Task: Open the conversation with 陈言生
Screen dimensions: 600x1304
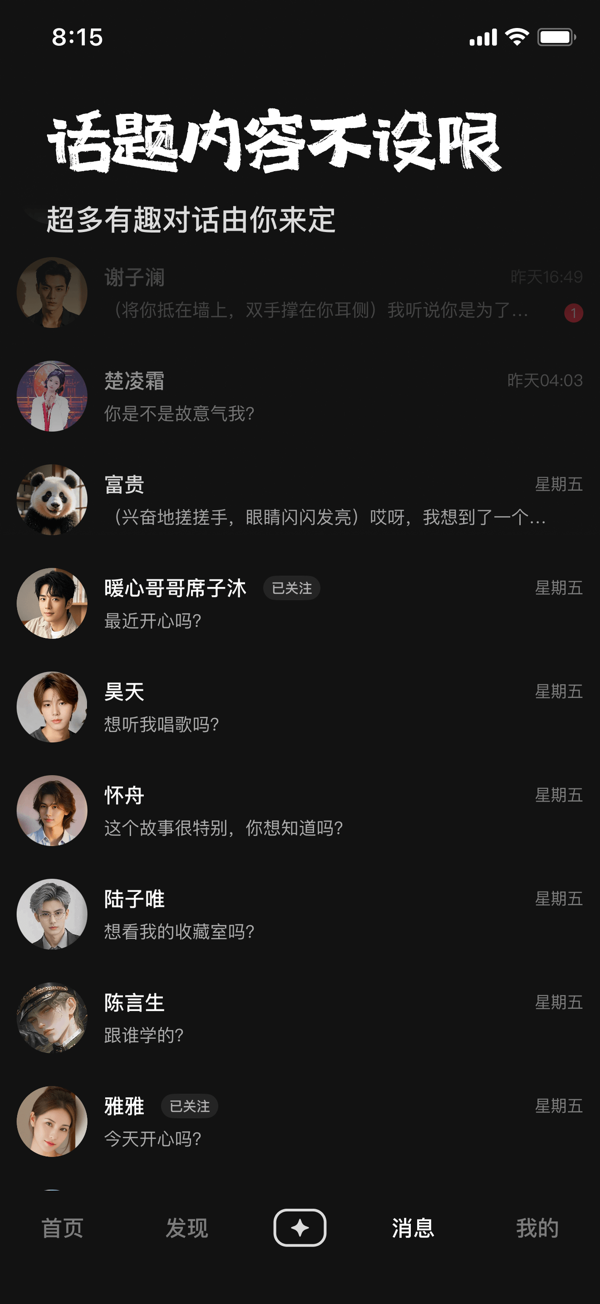Action: click(300, 1018)
